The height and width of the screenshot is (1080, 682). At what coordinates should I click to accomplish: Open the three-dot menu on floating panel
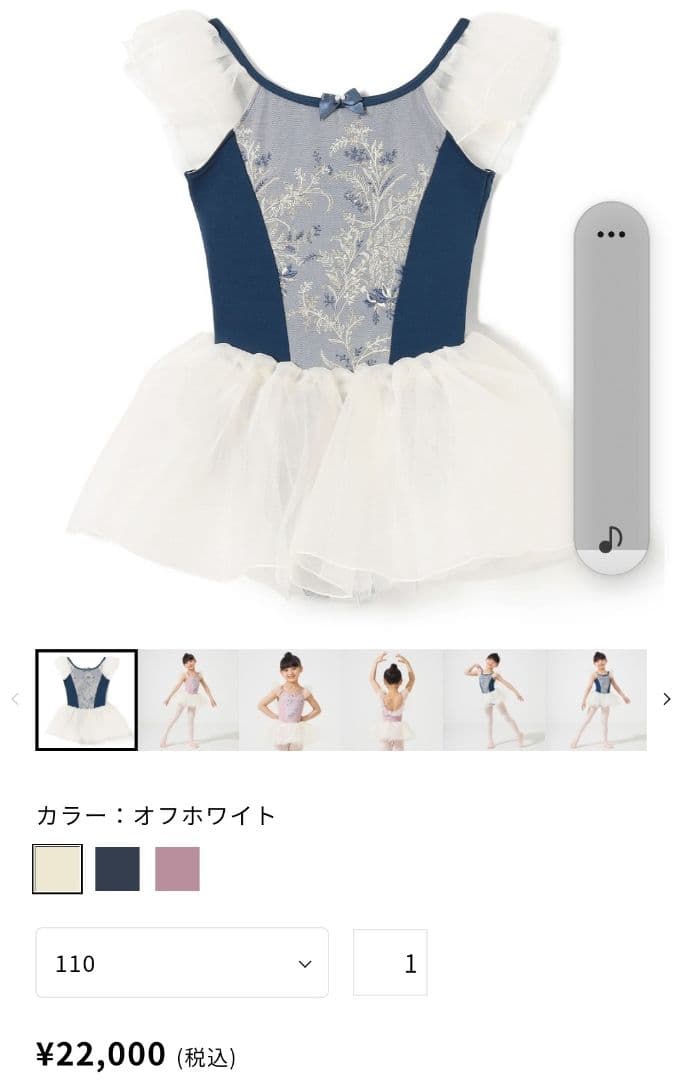click(x=611, y=234)
